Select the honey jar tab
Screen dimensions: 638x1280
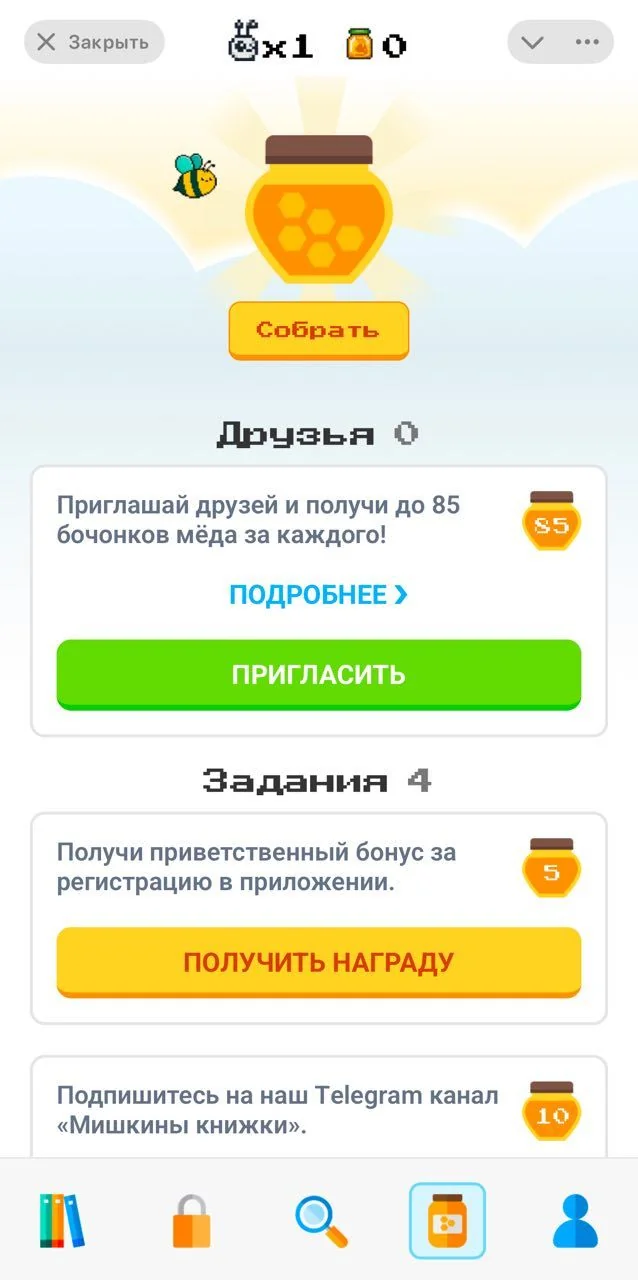coord(447,1220)
